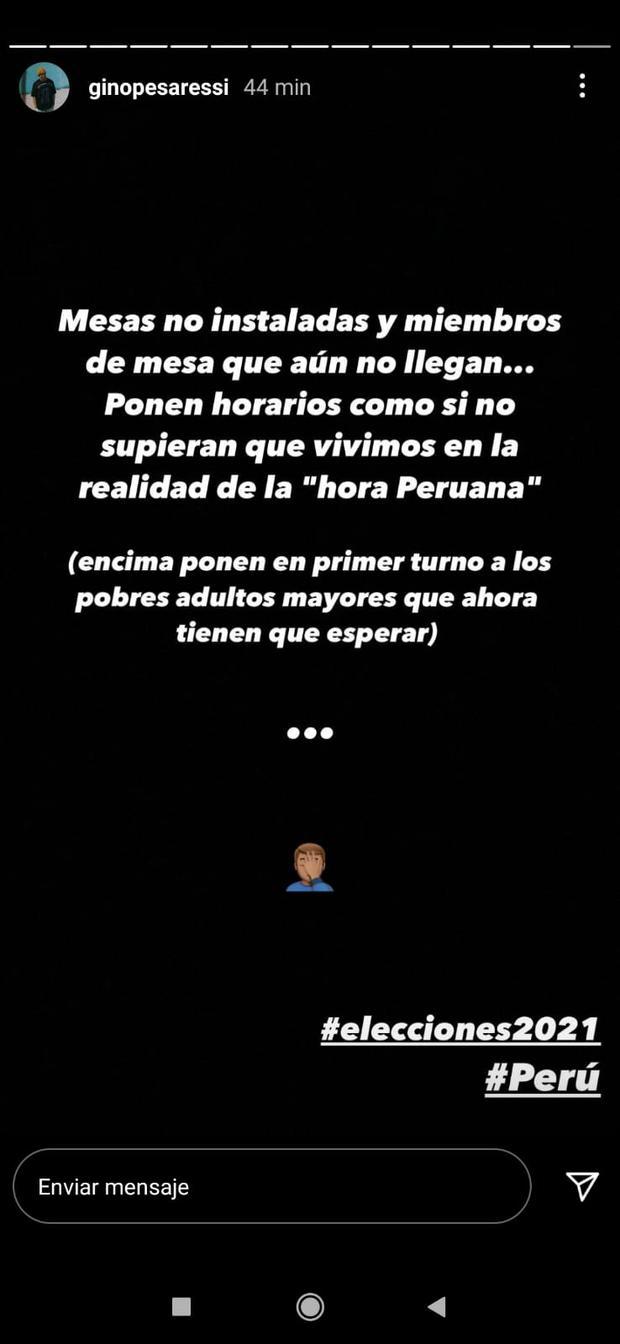The height and width of the screenshot is (1344, 620).
Task: Open the story overflow menu
Action: [582, 86]
